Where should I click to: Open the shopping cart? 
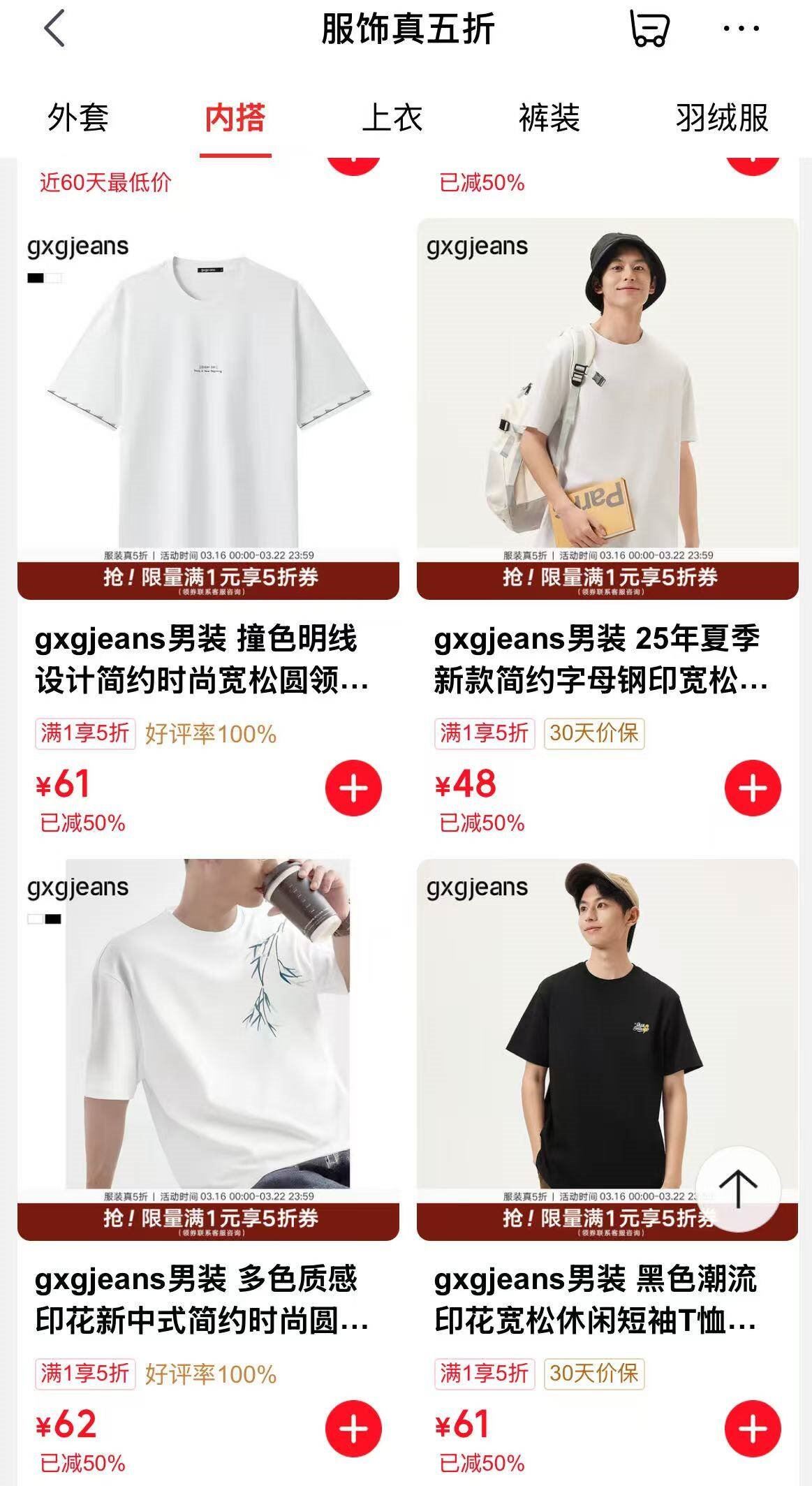coord(649,29)
